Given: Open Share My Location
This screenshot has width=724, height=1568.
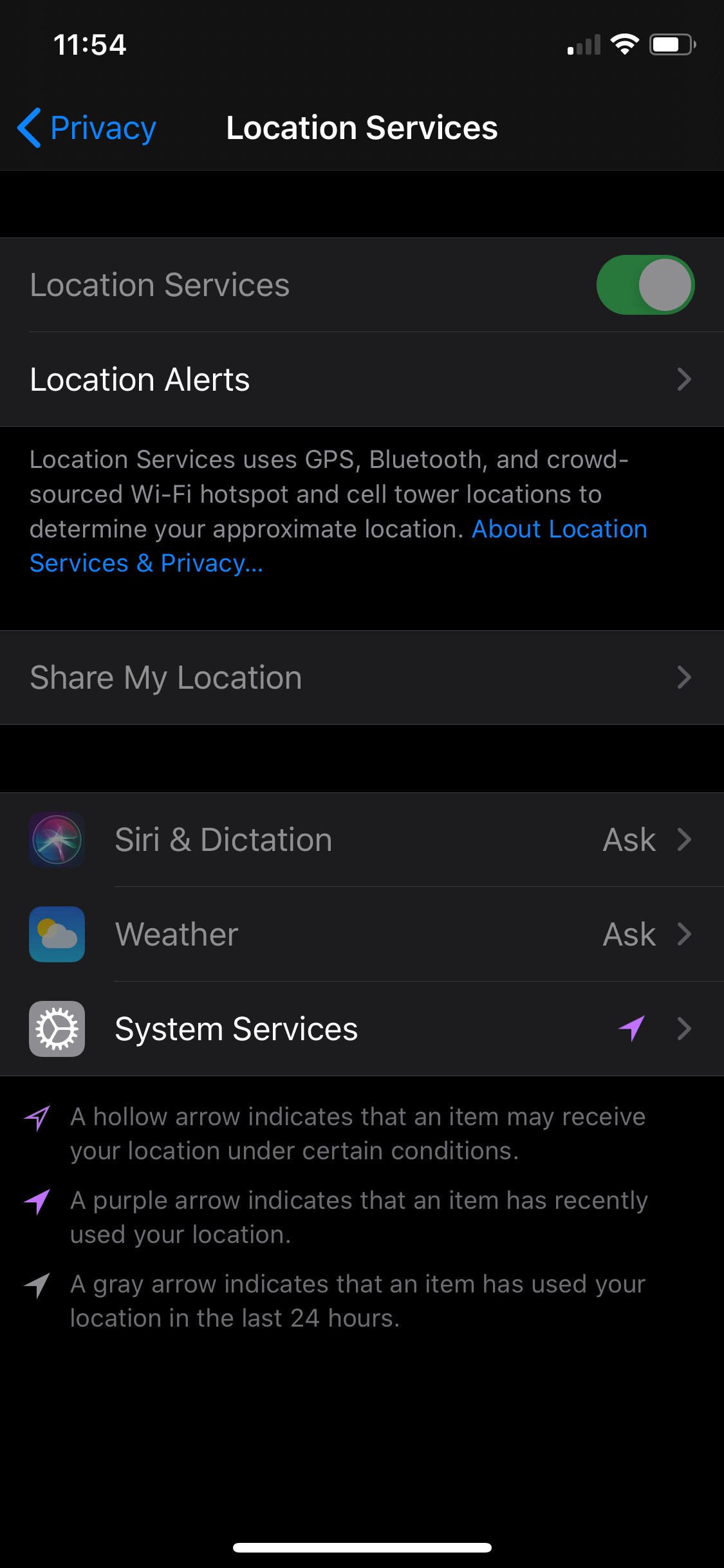Looking at the screenshot, I should (362, 678).
